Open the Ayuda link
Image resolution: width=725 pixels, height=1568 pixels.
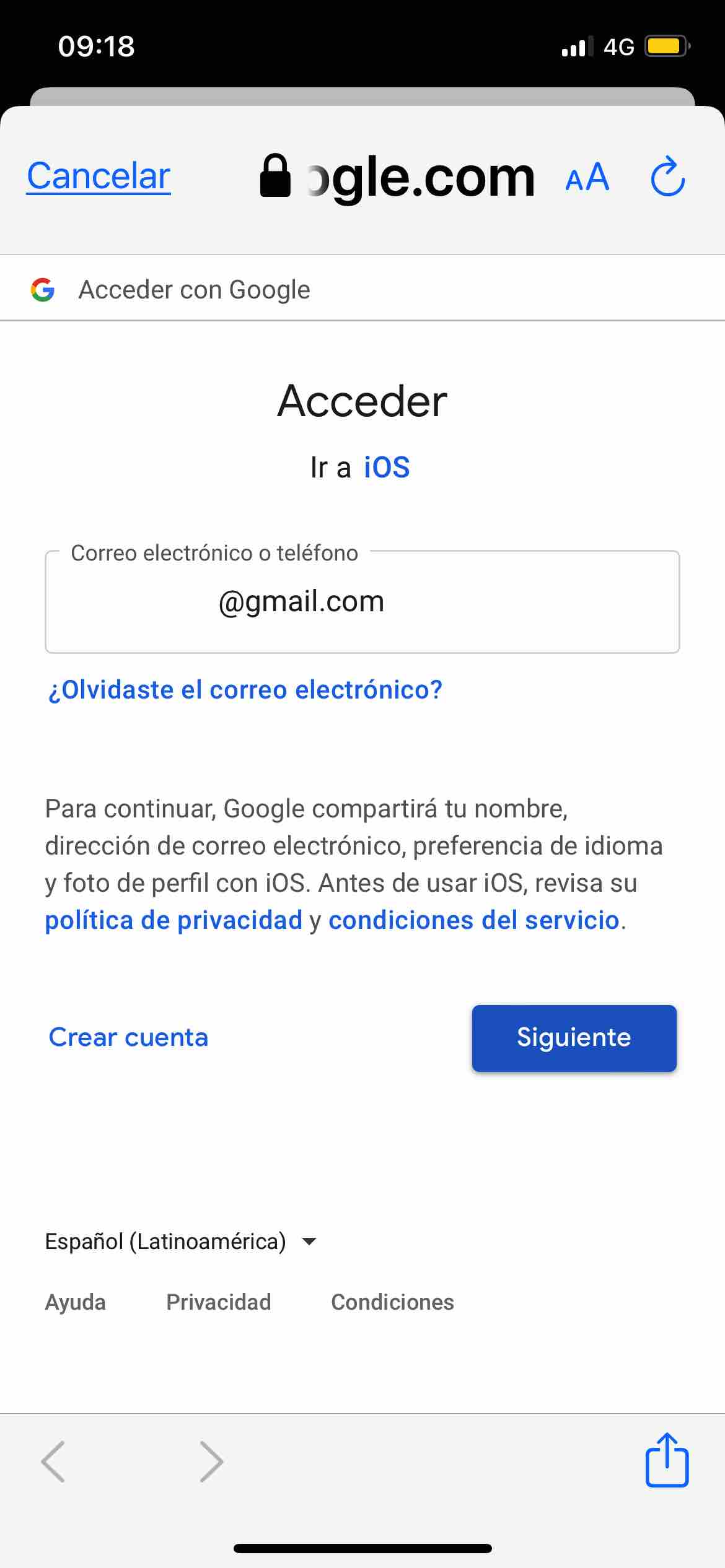coord(75,1302)
